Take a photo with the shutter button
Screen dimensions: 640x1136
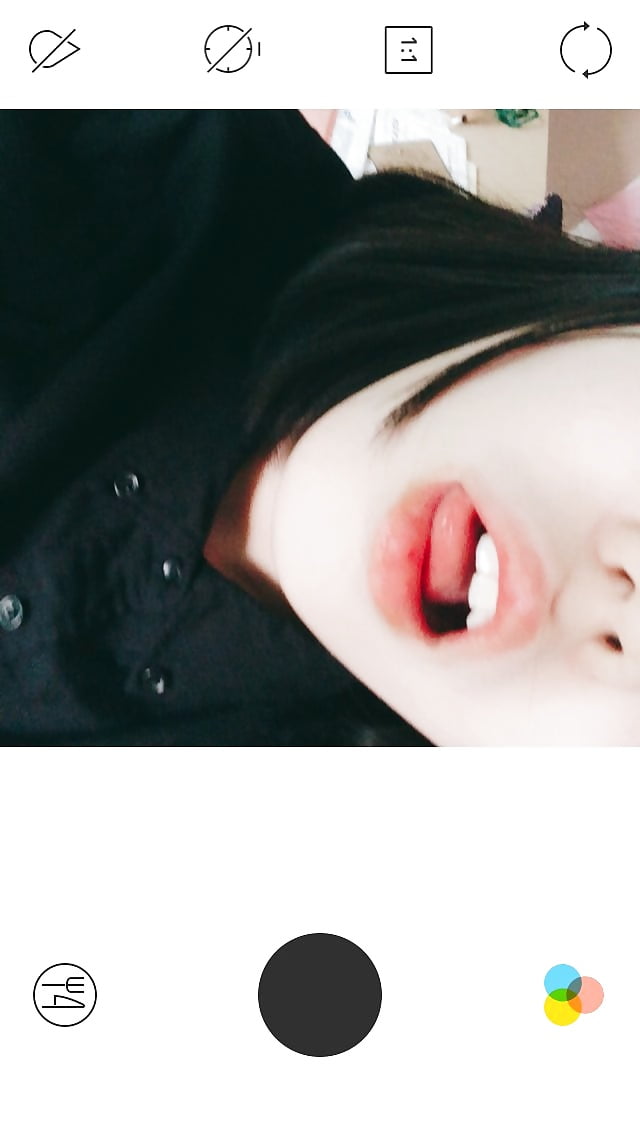(x=320, y=994)
